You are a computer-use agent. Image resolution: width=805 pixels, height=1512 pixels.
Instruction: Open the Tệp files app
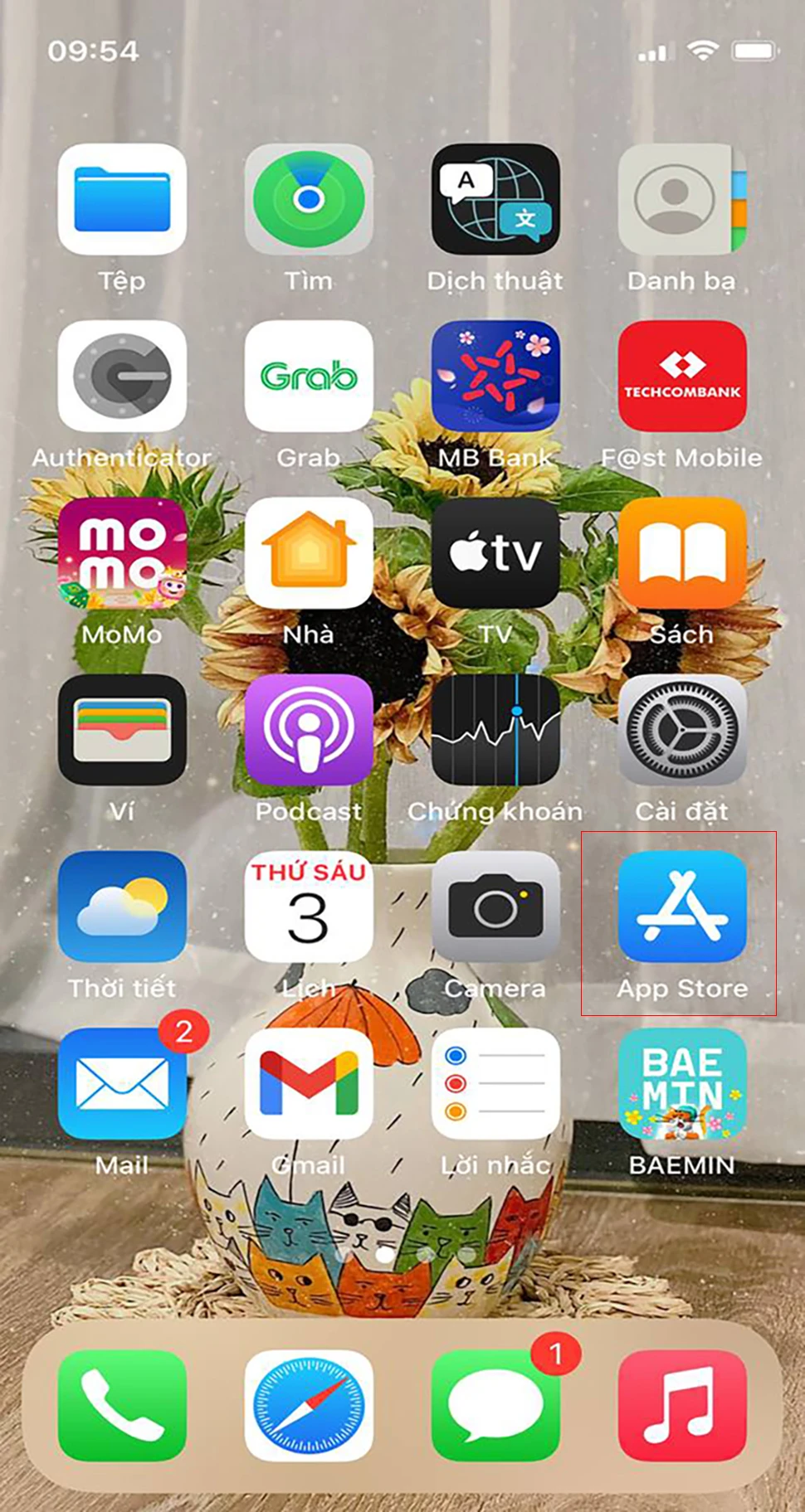122,199
